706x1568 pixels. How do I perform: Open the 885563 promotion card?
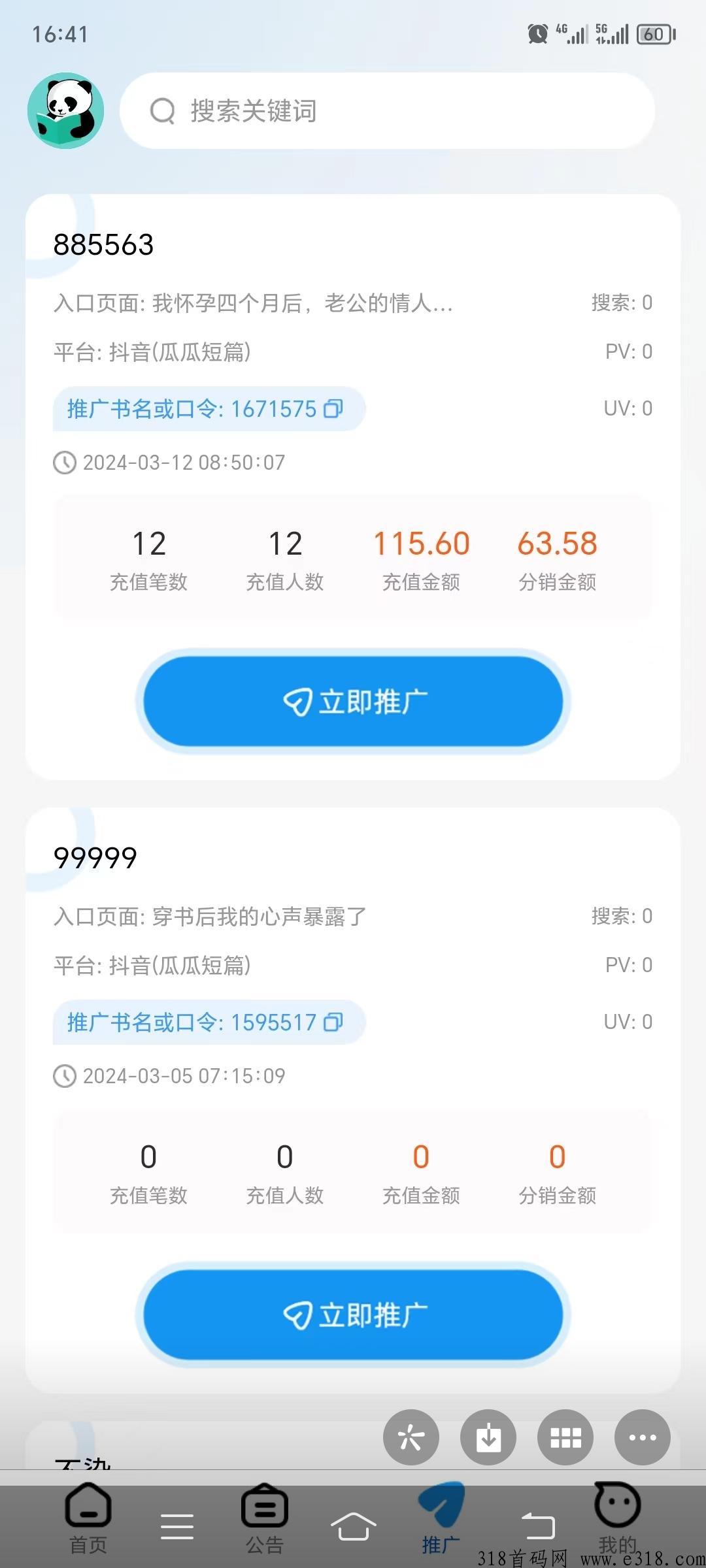103,245
